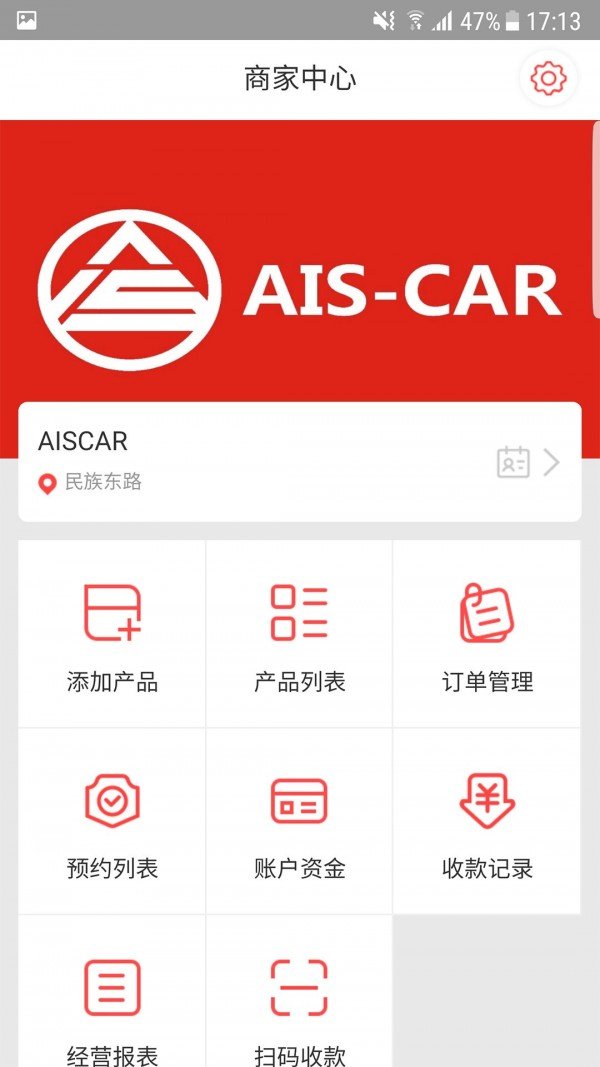Image resolution: width=600 pixels, height=1067 pixels.
Task: Check 收款记录 payment records
Action: [487, 822]
